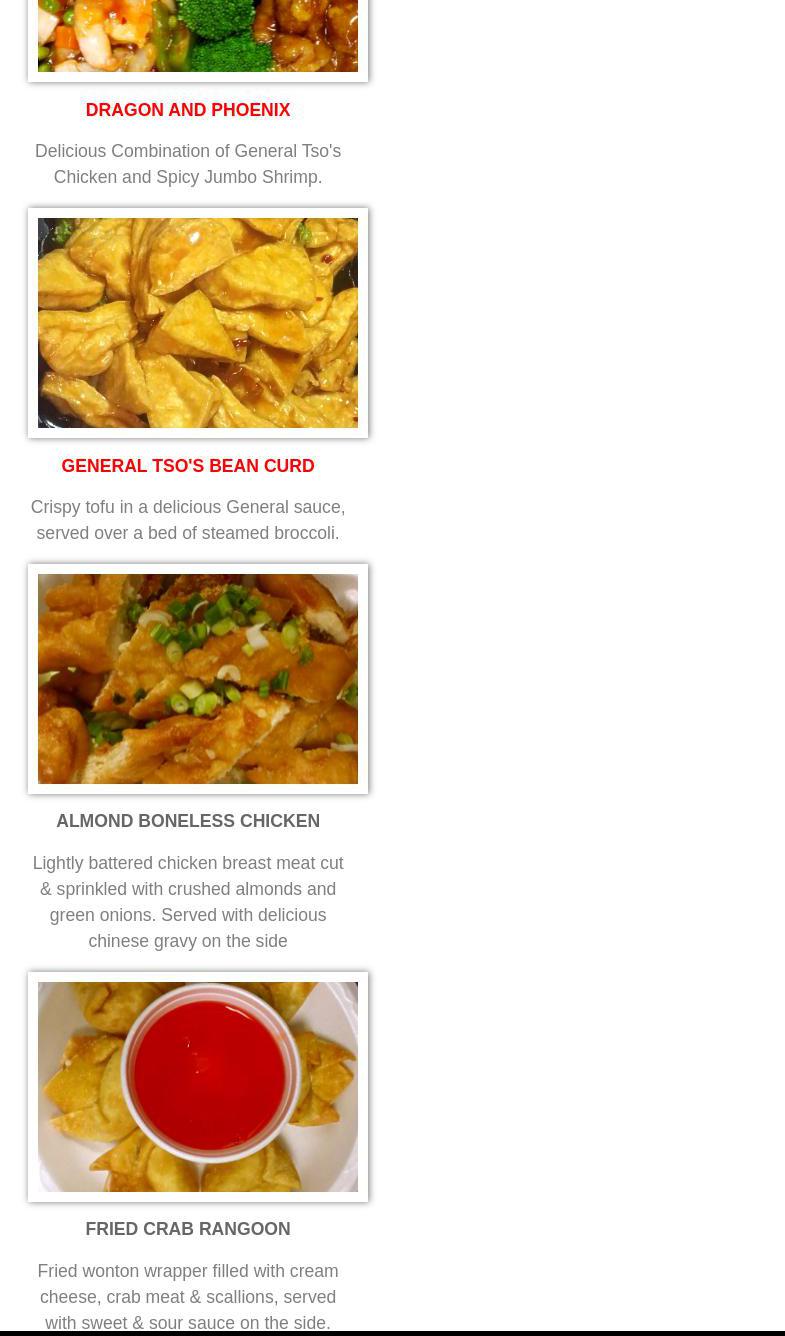The image size is (785, 1336).
Task: View the Fried Crab Rangoon photo
Action: coord(197,1087)
